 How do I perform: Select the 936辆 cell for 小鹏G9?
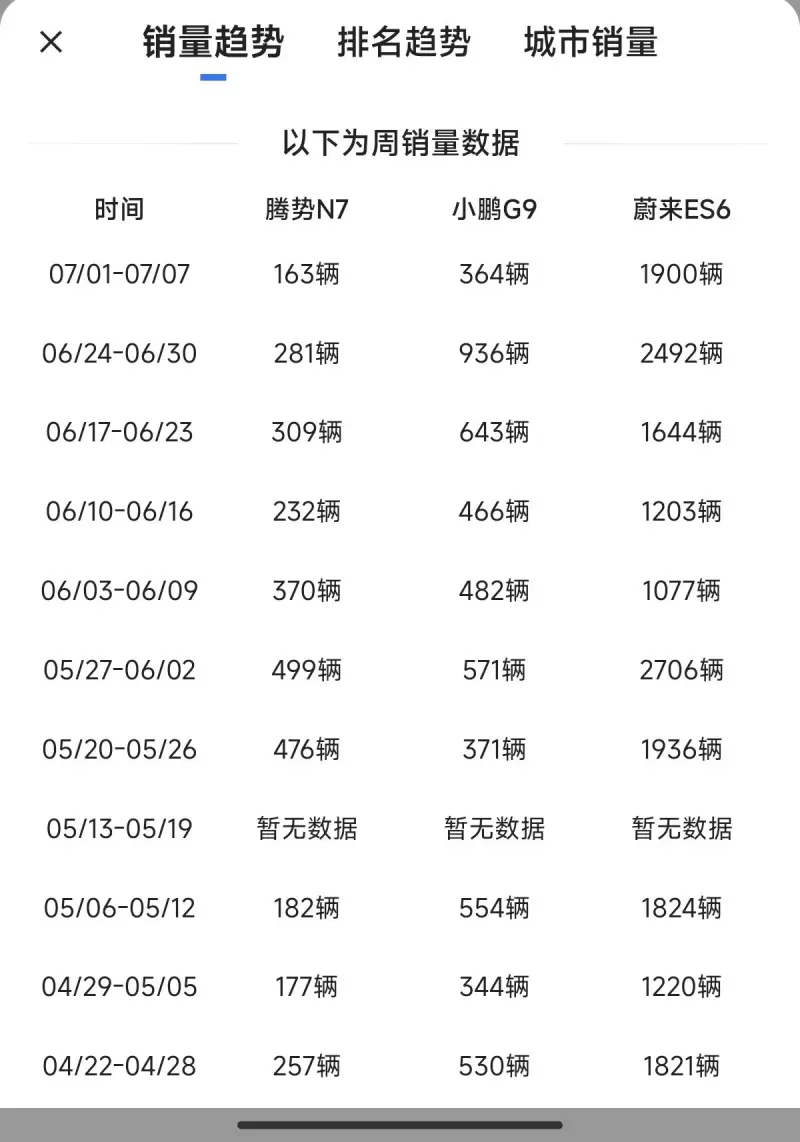(494, 353)
